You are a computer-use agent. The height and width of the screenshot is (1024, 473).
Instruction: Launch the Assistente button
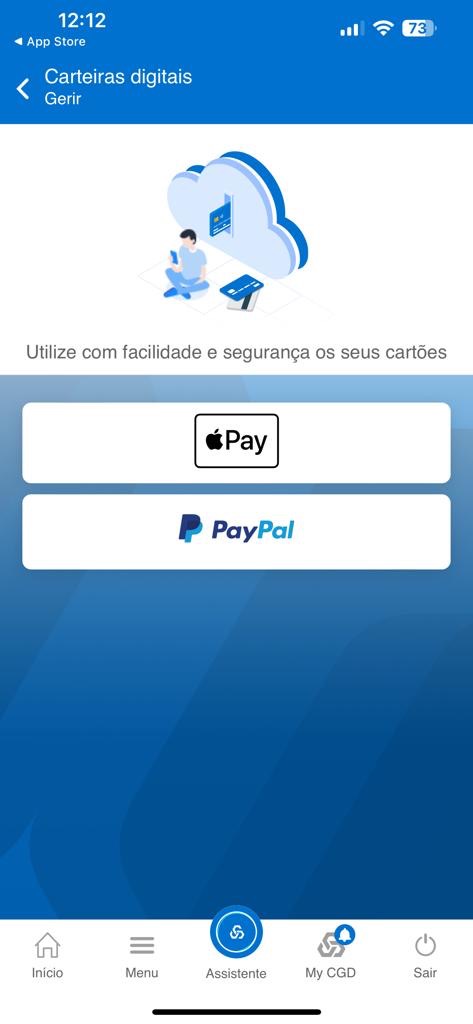click(236, 944)
